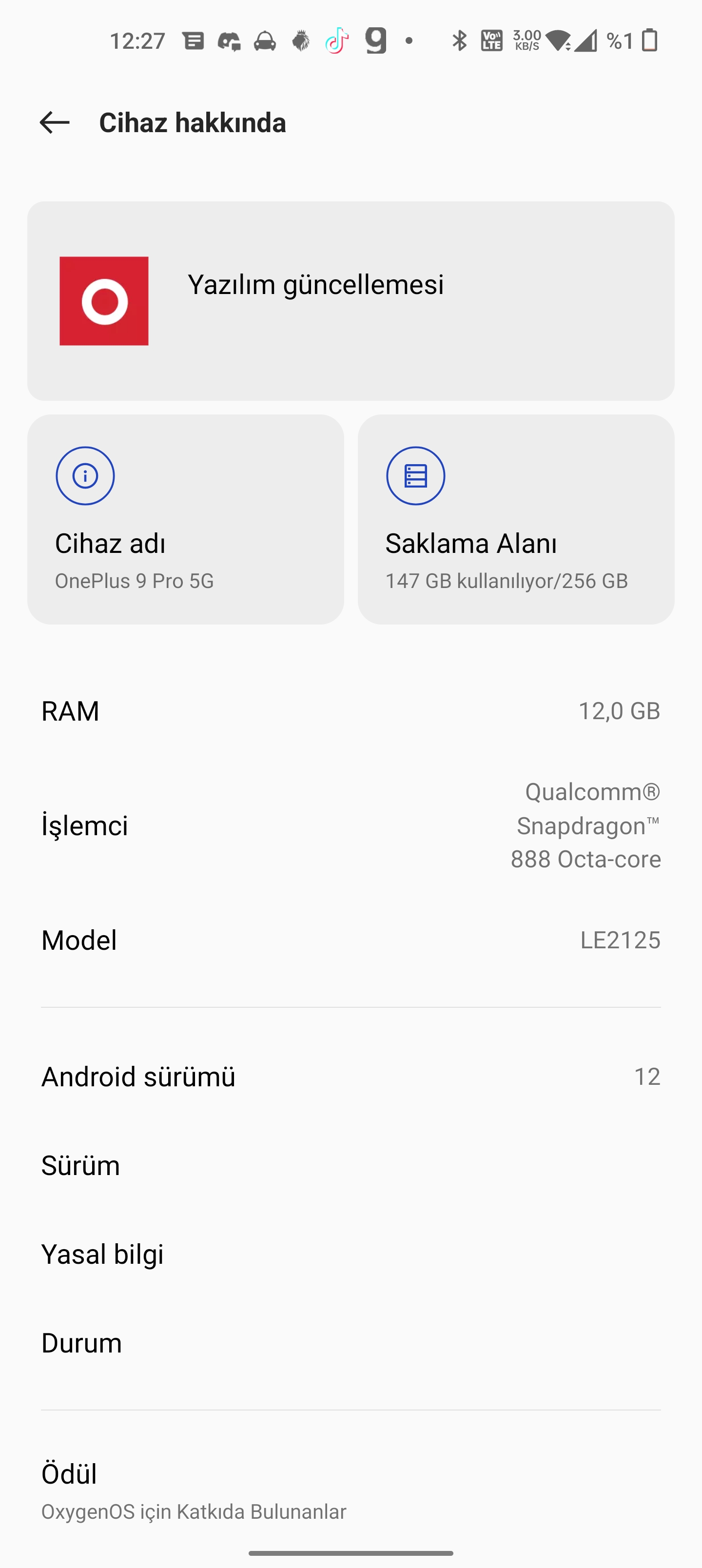The height and width of the screenshot is (1568, 702).
Task: Tap the Model LE2125 row
Action: [x=350, y=940]
